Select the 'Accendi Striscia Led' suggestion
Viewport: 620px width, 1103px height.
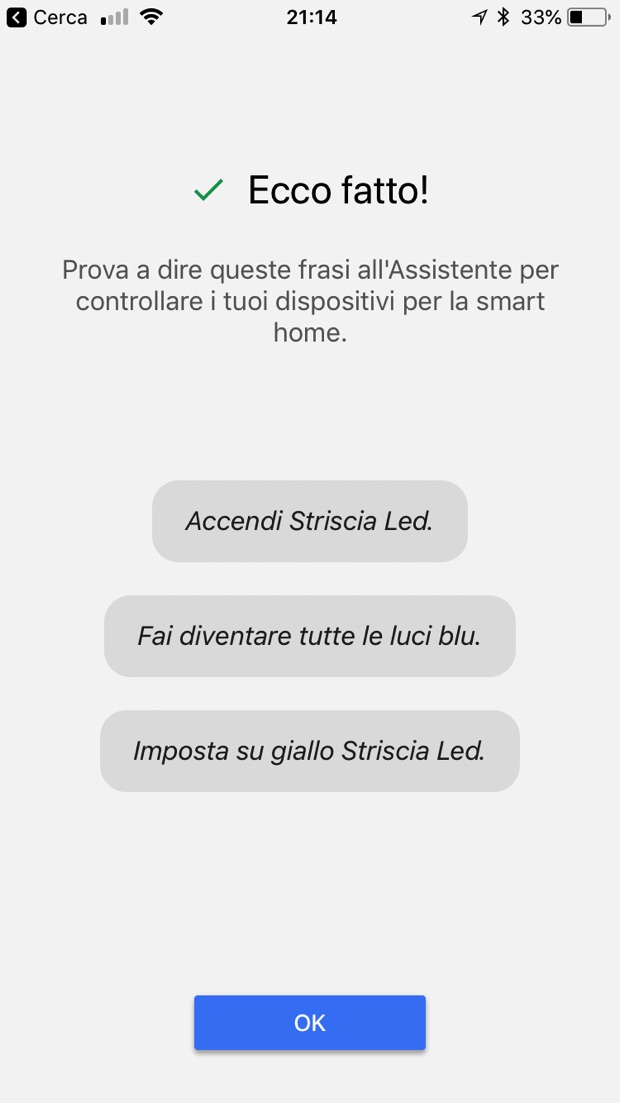pos(310,521)
